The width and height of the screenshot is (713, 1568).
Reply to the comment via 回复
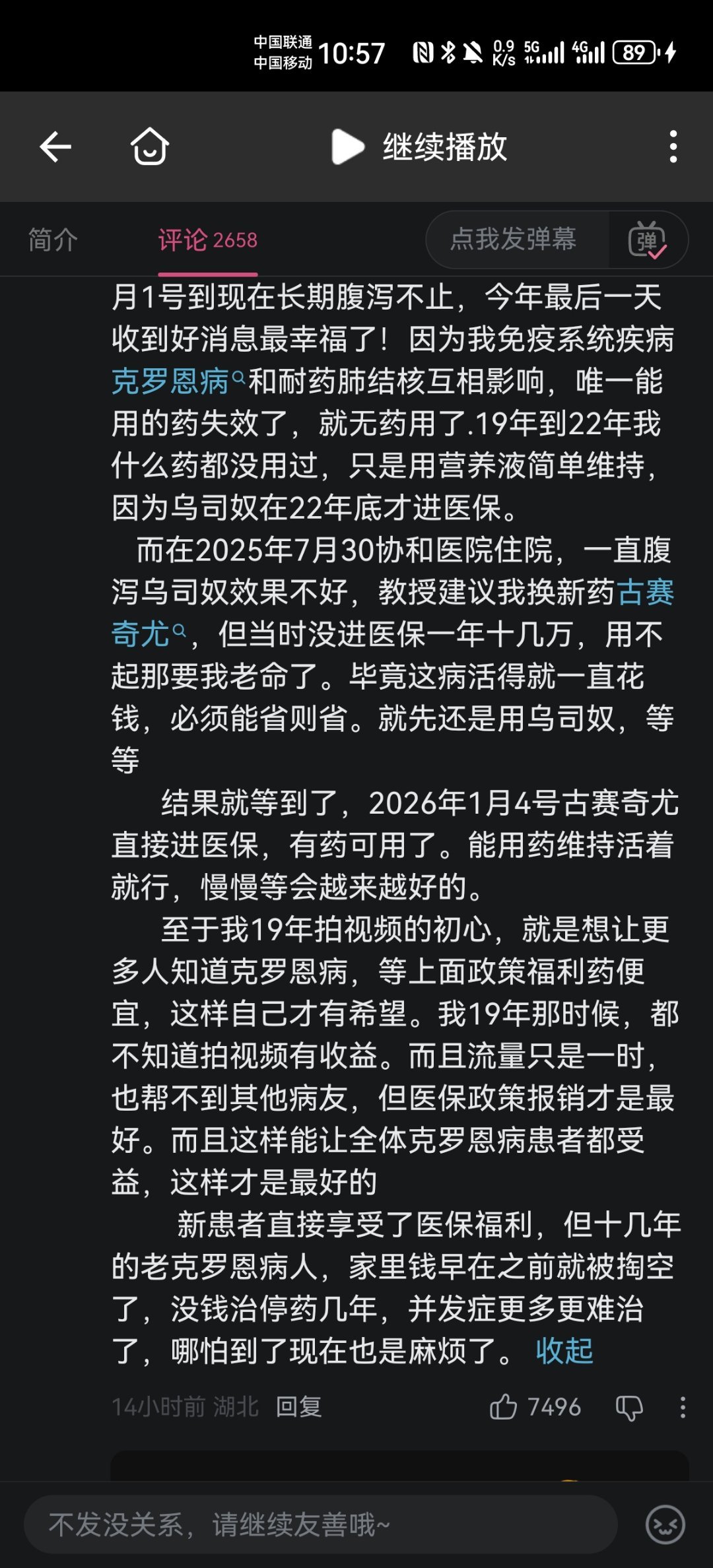[x=298, y=1407]
